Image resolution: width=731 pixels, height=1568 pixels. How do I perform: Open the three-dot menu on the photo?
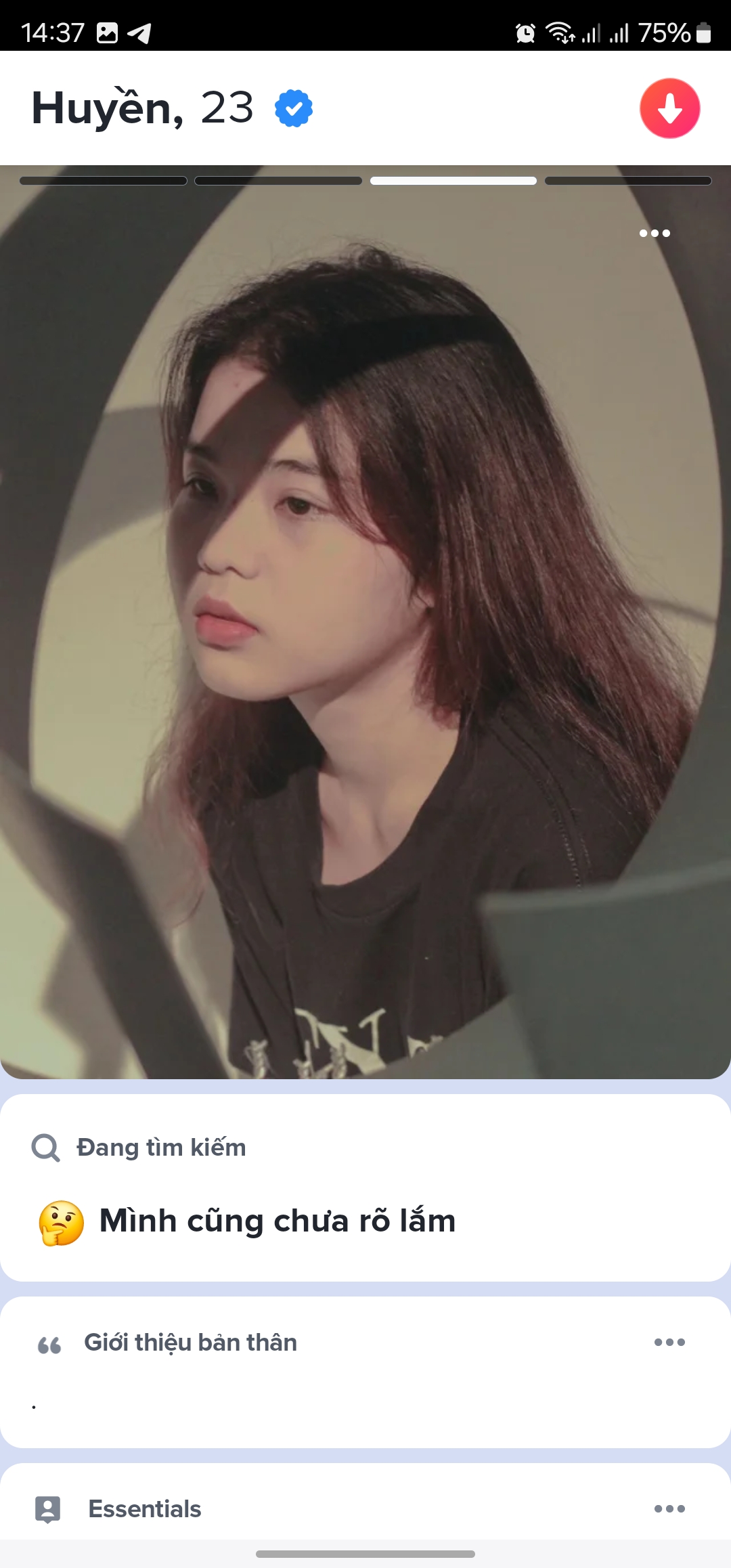(655, 234)
